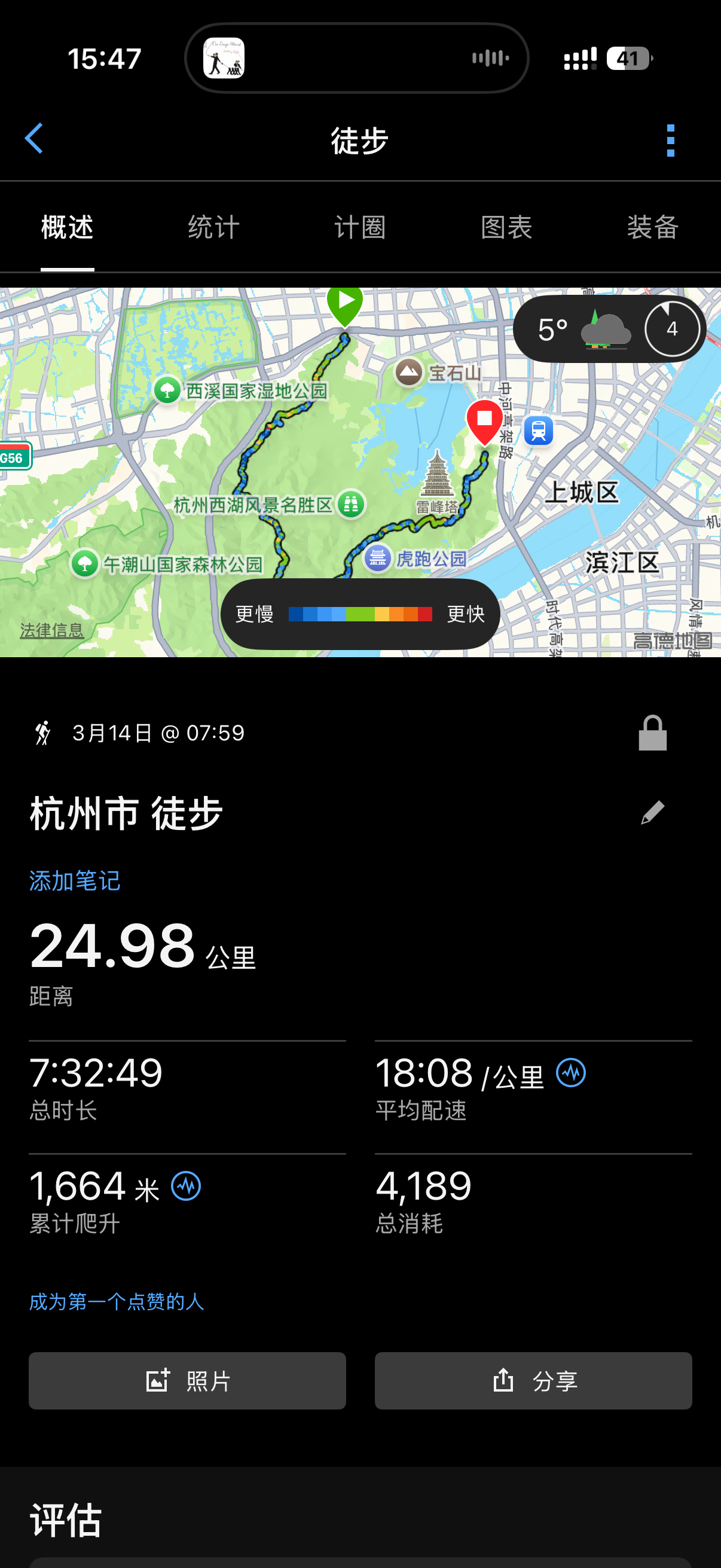The width and height of the screenshot is (721, 1568).
Task: Tap 添加笔记 to add a note
Action: click(x=75, y=881)
